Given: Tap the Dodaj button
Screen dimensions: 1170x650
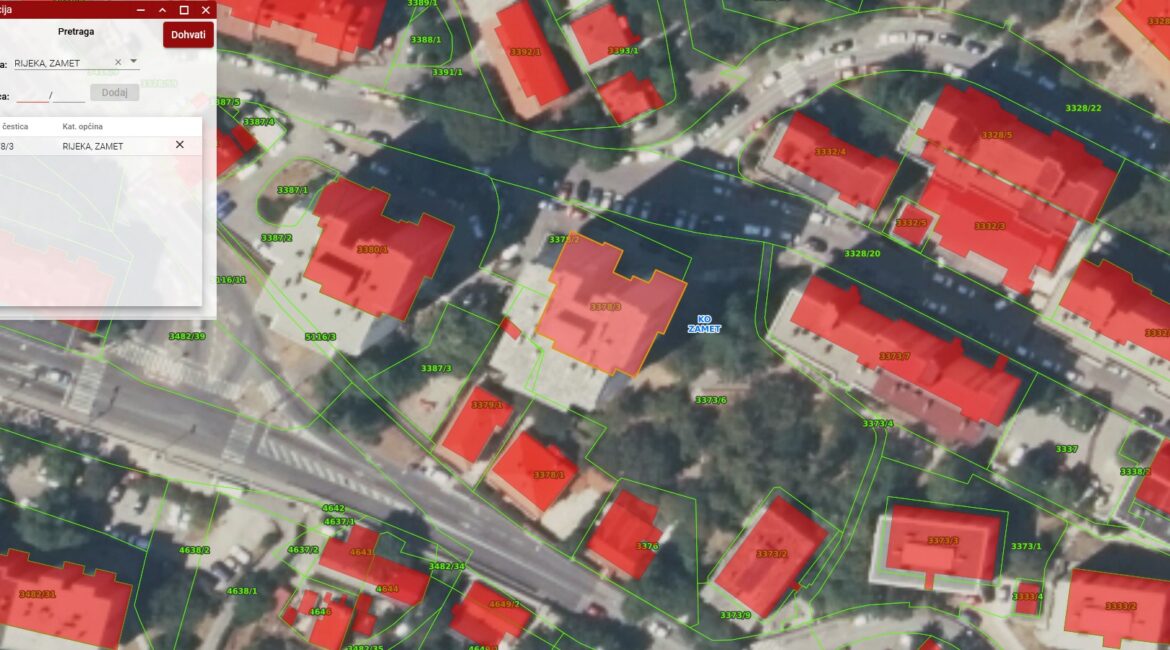Looking at the screenshot, I should click(x=114, y=92).
